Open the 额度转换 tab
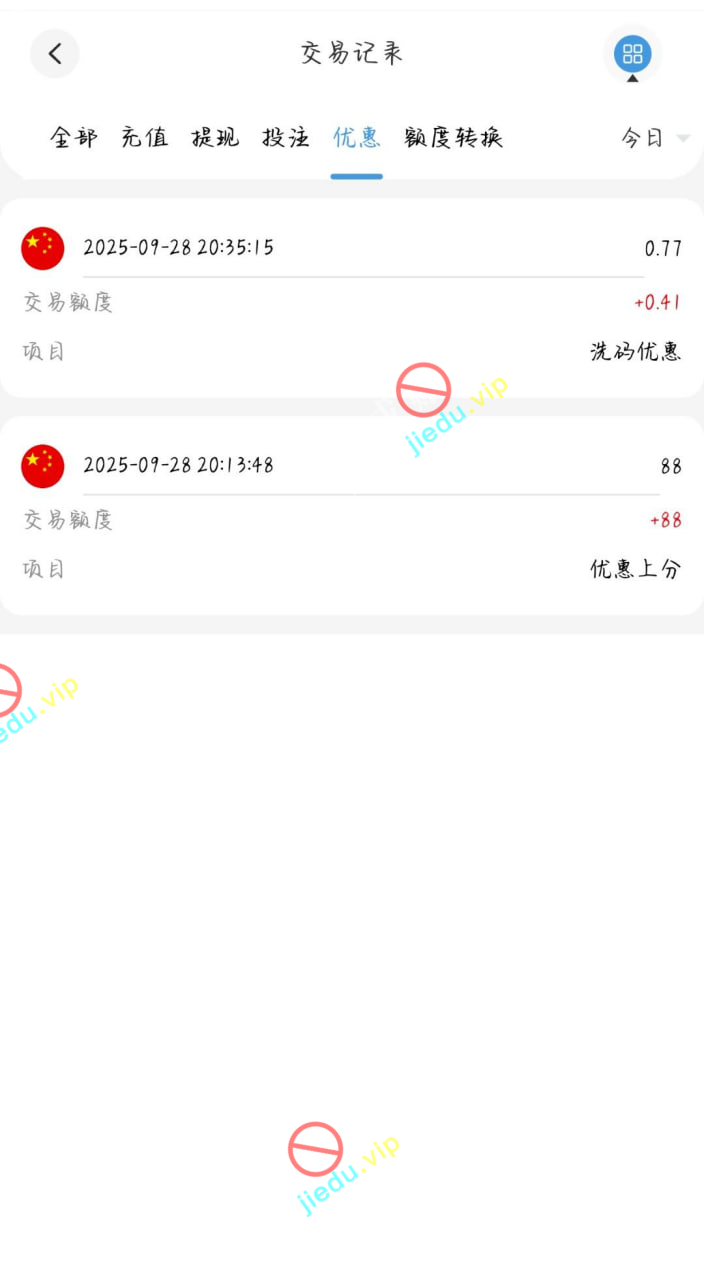This screenshot has width=704, height=1280. coord(453,138)
